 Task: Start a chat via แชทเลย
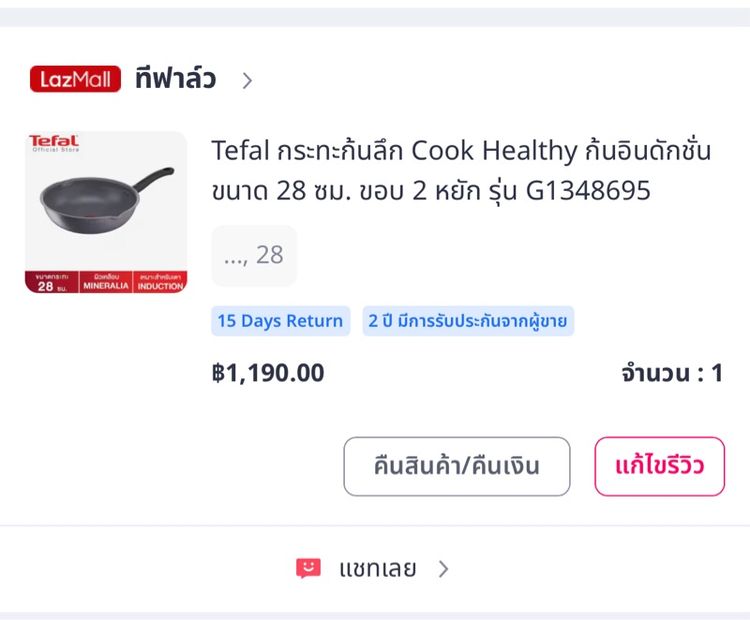click(376, 569)
